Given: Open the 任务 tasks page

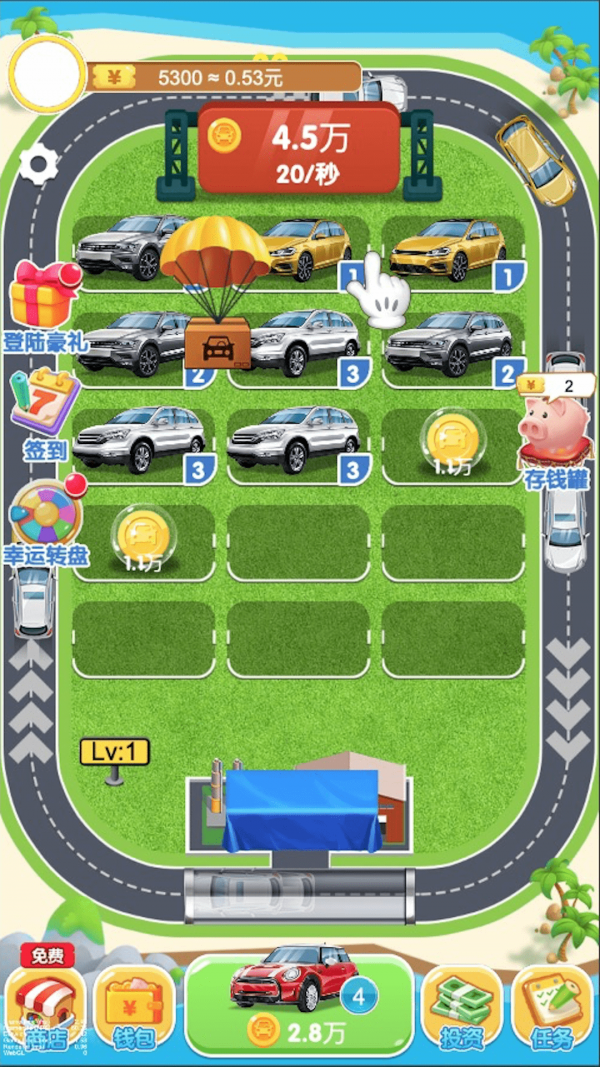Looking at the screenshot, I should click(552, 1008).
